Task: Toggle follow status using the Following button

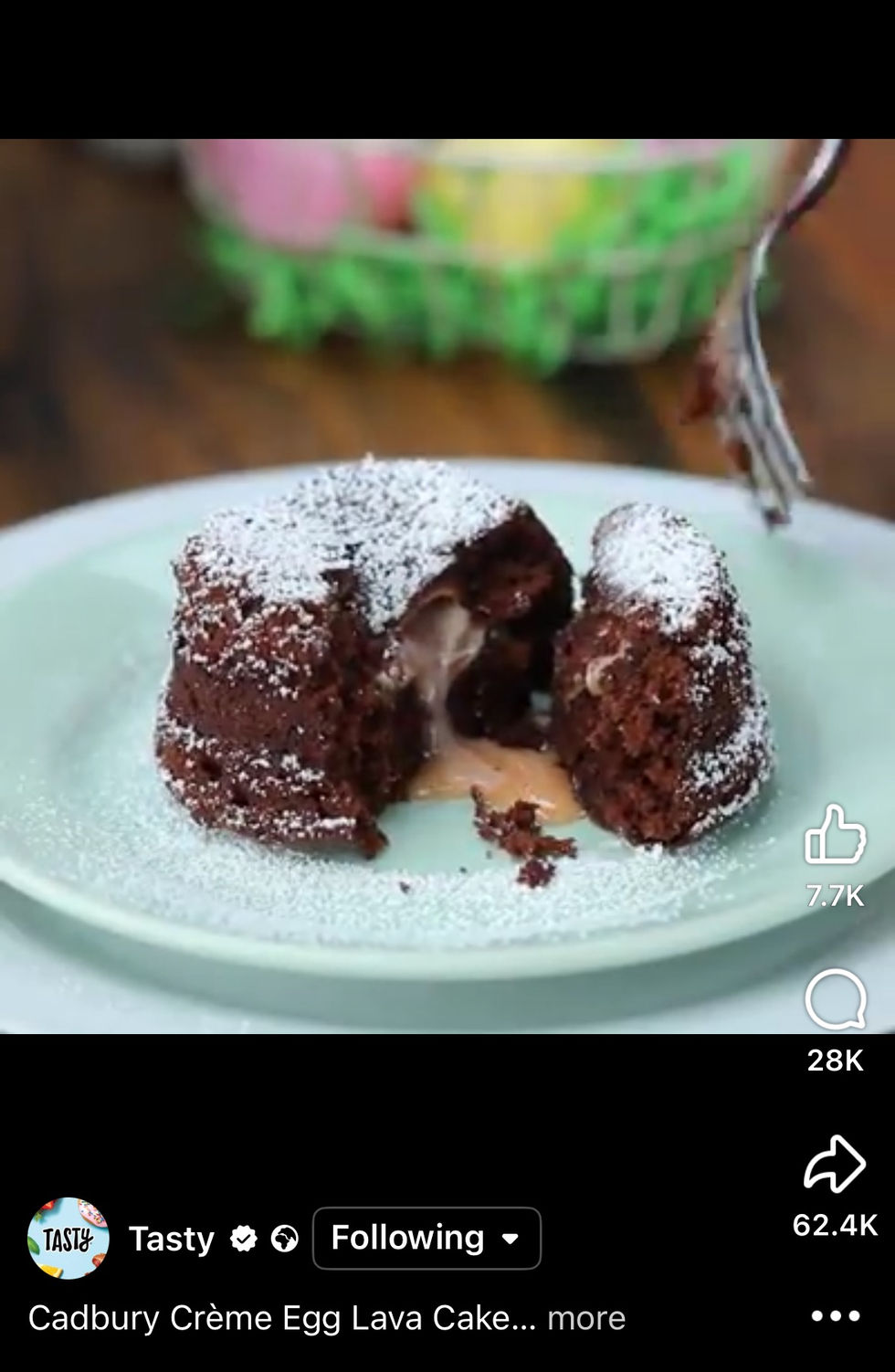Action: 426,1239
